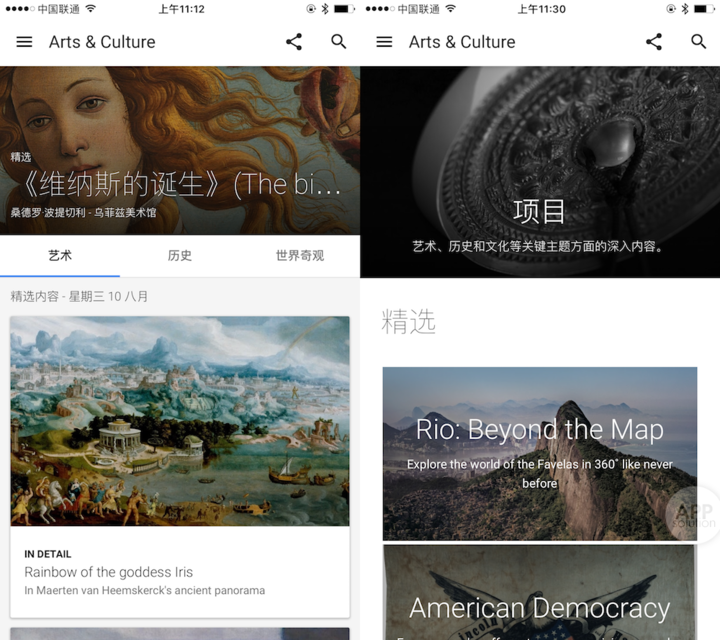This screenshot has width=720, height=640.
Task: Switch to the 历史 tab
Action: pyautogui.click(x=180, y=256)
